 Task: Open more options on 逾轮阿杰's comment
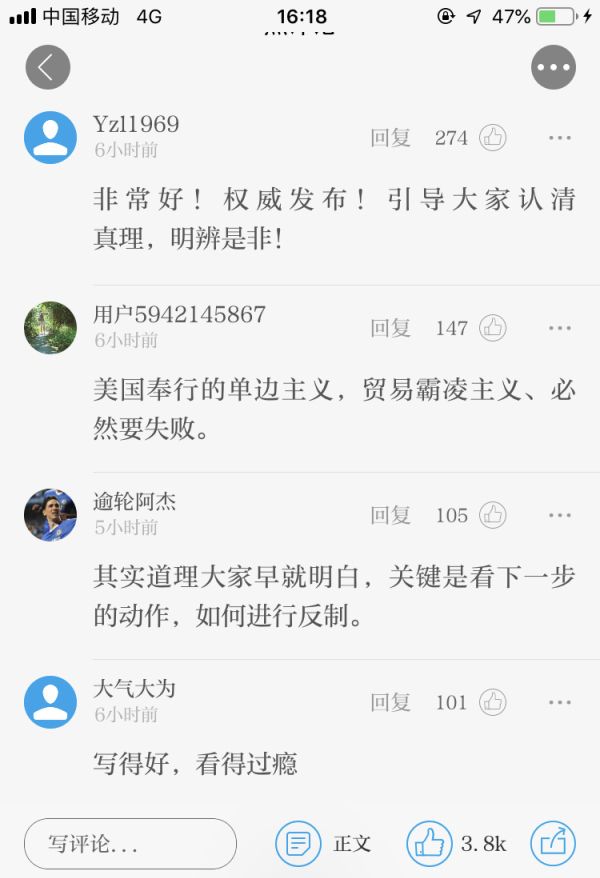[x=559, y=515]
